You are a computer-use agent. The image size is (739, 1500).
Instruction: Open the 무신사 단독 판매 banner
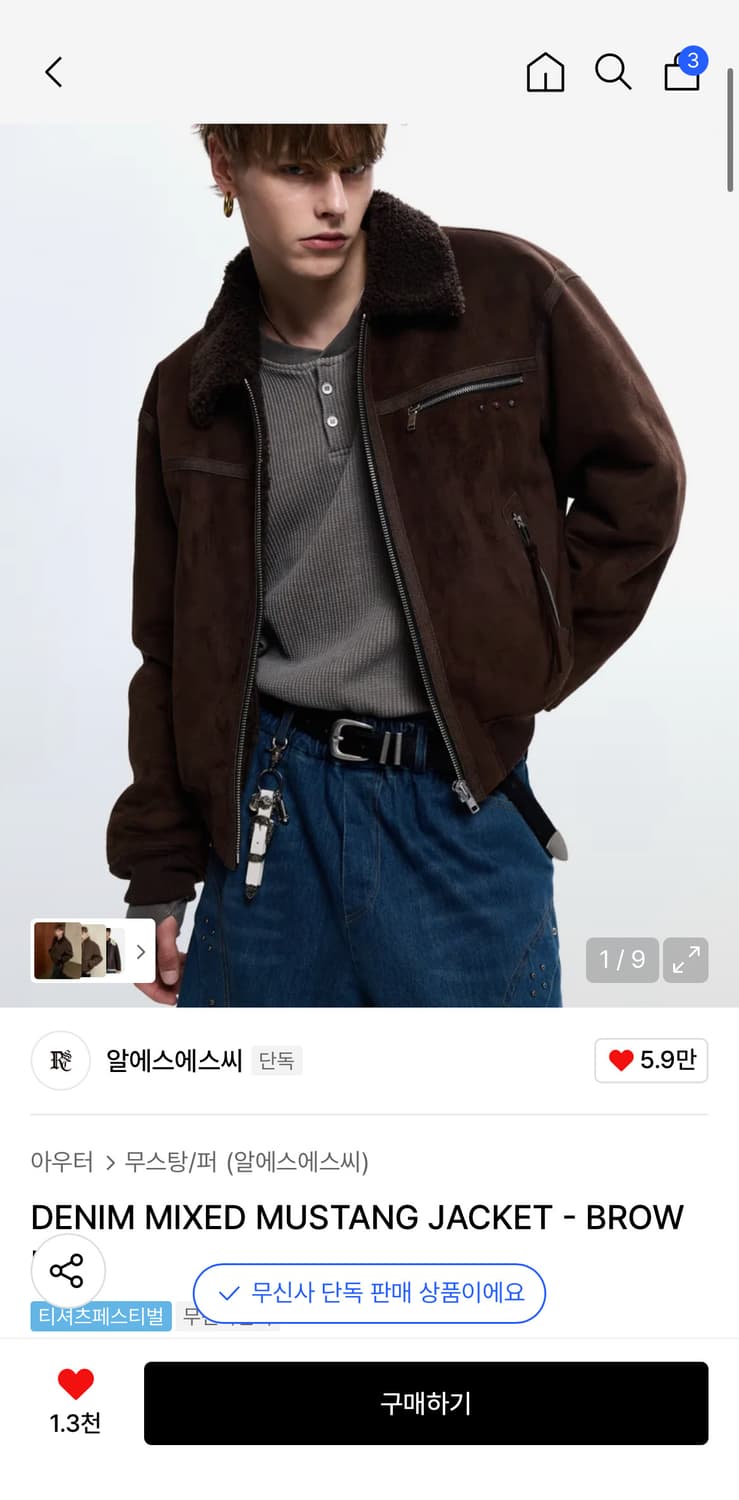tap(369, 1293)
